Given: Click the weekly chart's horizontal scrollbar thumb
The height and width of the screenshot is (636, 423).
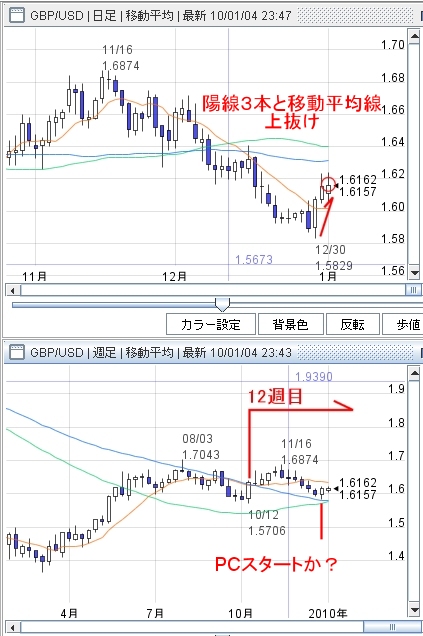Looking at the screenshot, I should pyautogui.click(x=392, y=627).
